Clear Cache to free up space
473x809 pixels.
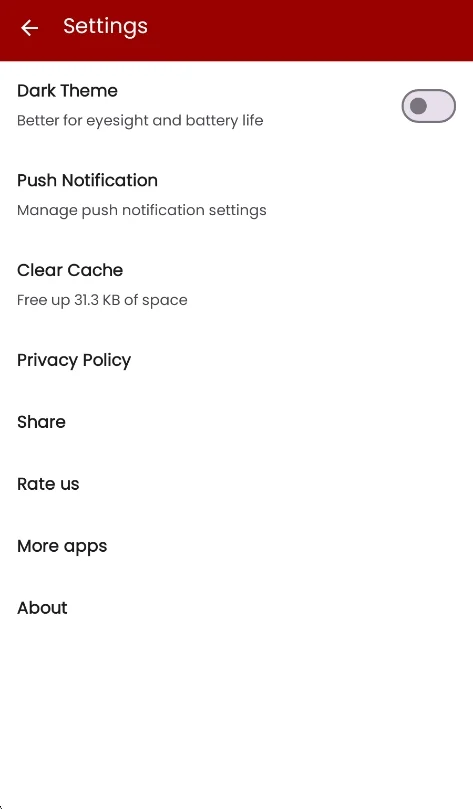(236, 285)
